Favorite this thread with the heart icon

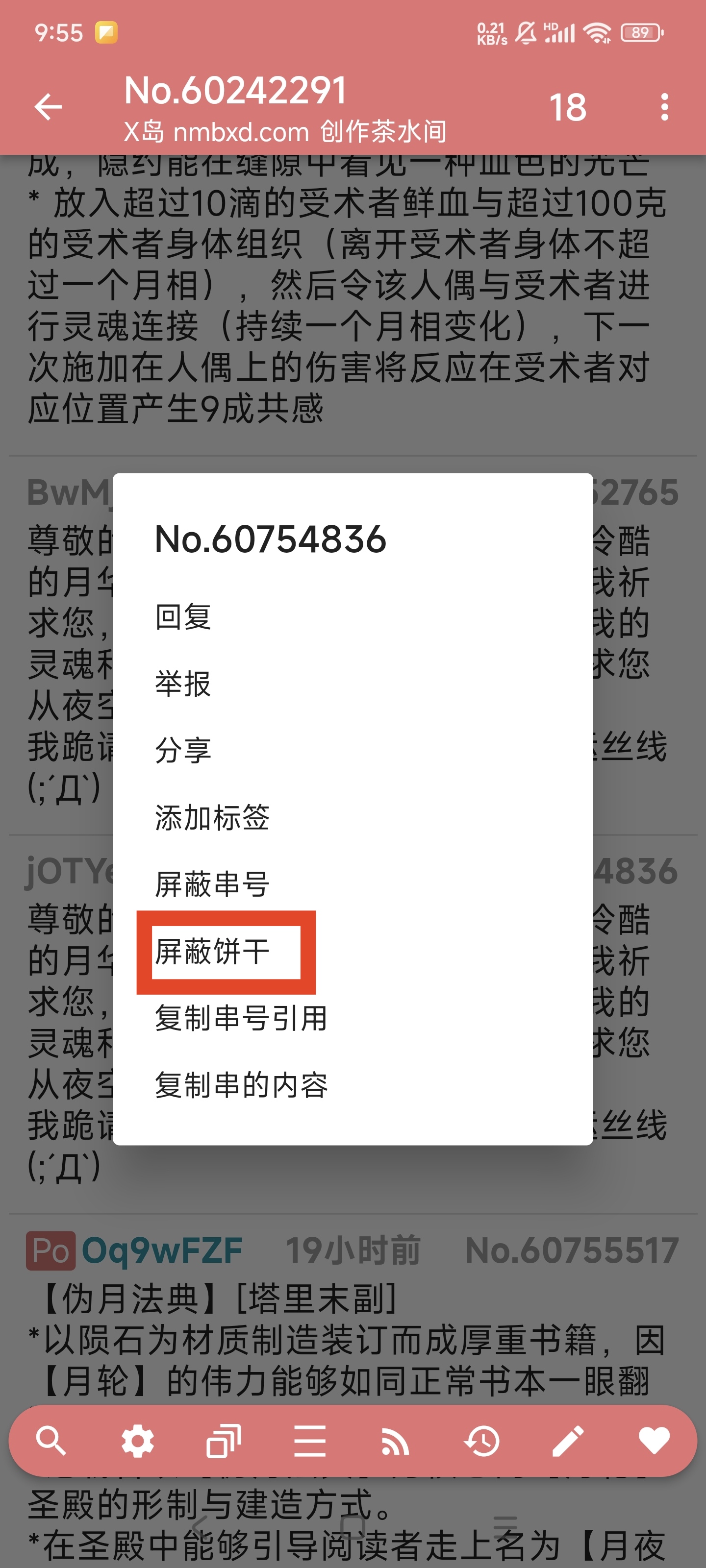pos(654,1441)
